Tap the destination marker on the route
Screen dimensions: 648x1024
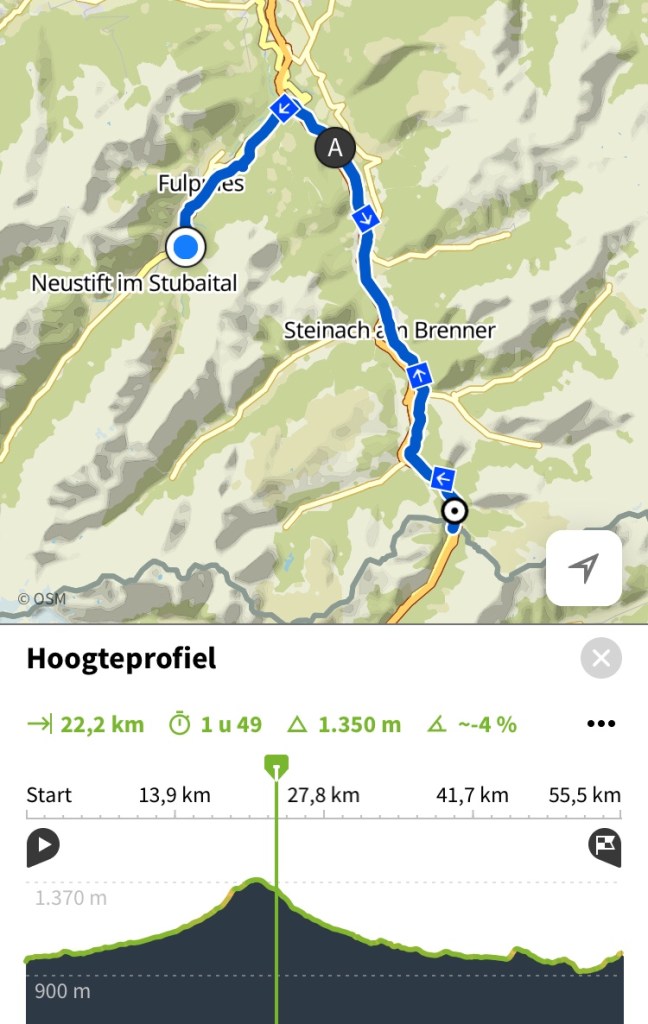tap(455, 511)
